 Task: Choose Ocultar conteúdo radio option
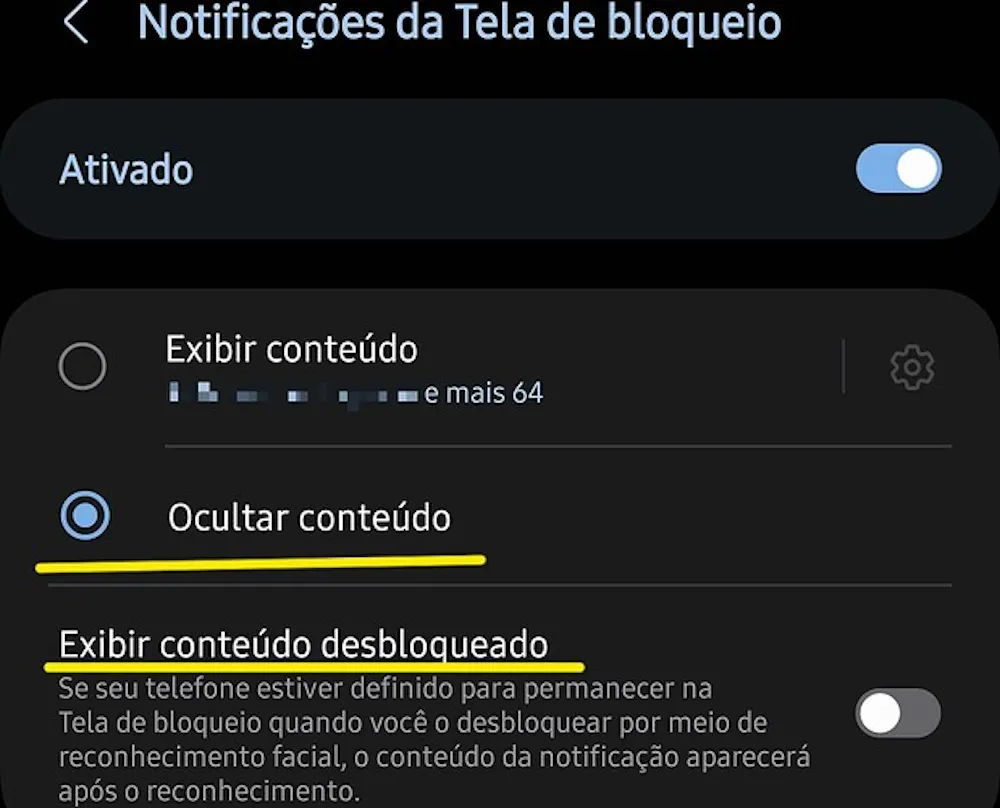[85, 516]
